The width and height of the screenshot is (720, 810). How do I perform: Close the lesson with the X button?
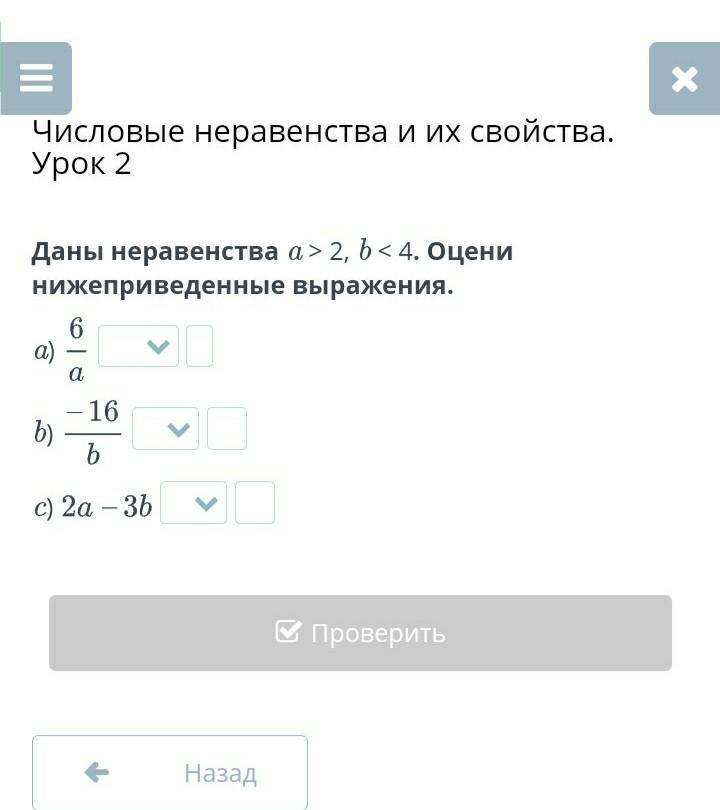[684, 78]
